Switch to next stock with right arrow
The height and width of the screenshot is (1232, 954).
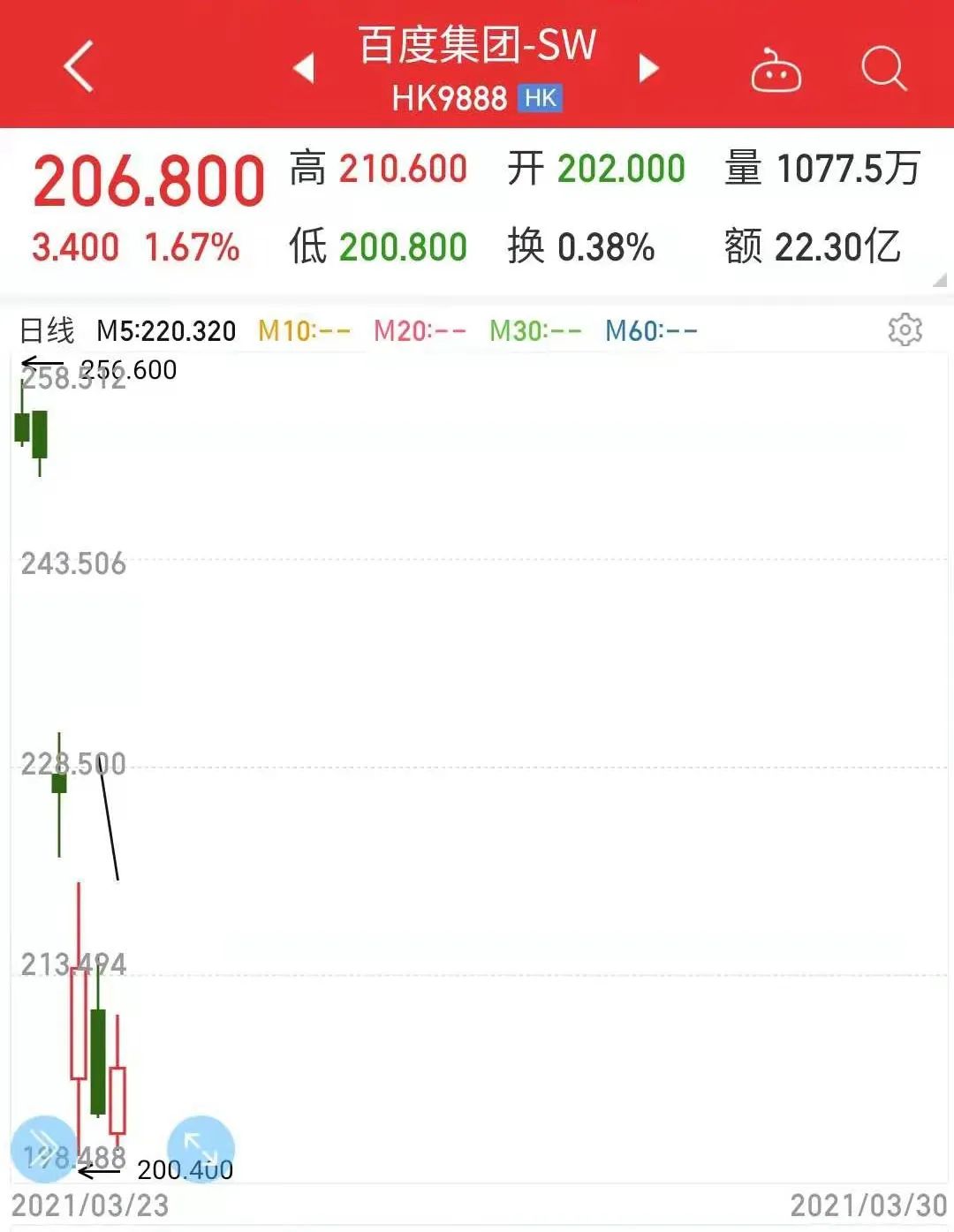click(x=649, y=66)
